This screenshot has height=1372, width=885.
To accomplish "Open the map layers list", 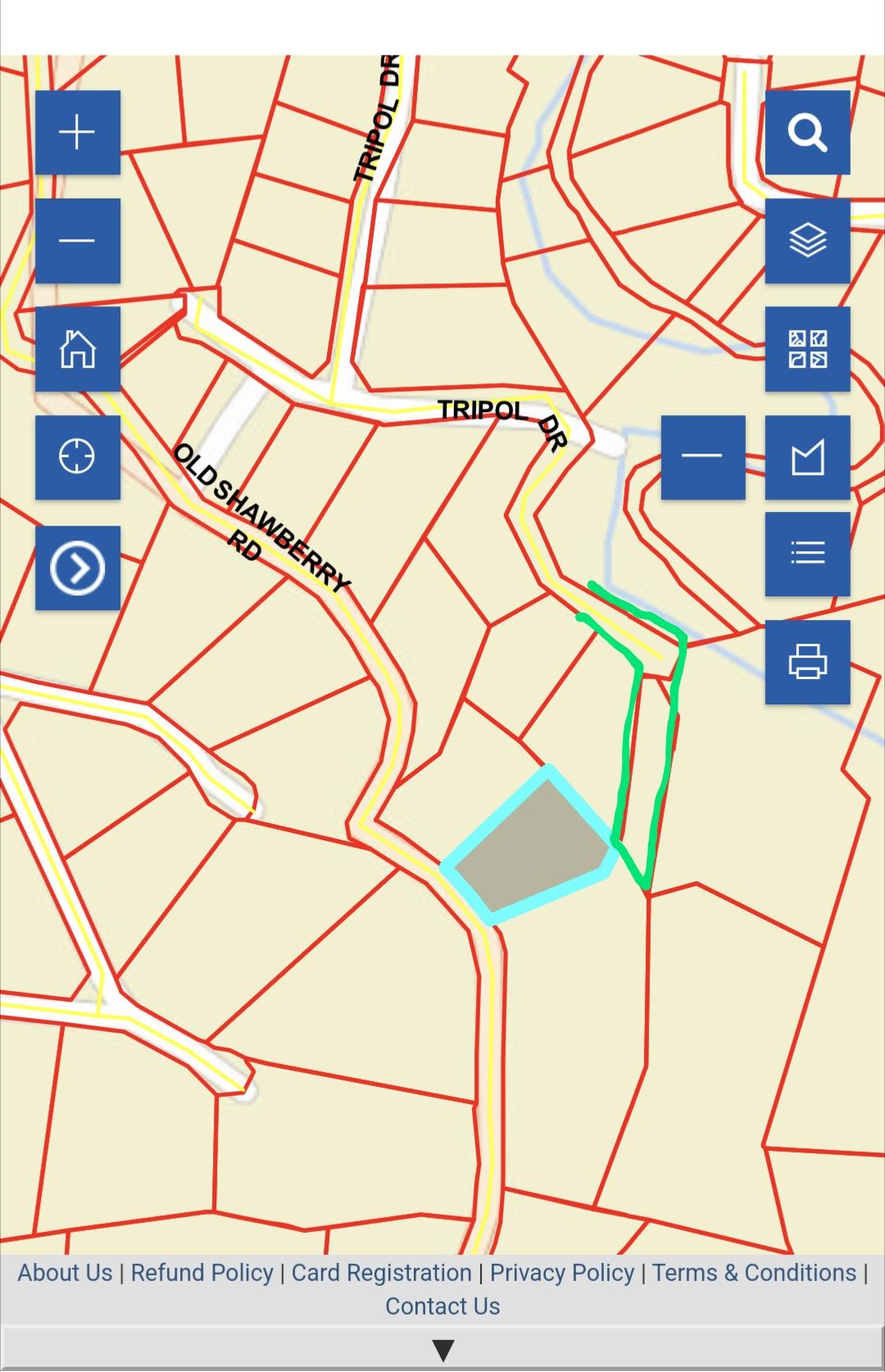I will 807,241.
